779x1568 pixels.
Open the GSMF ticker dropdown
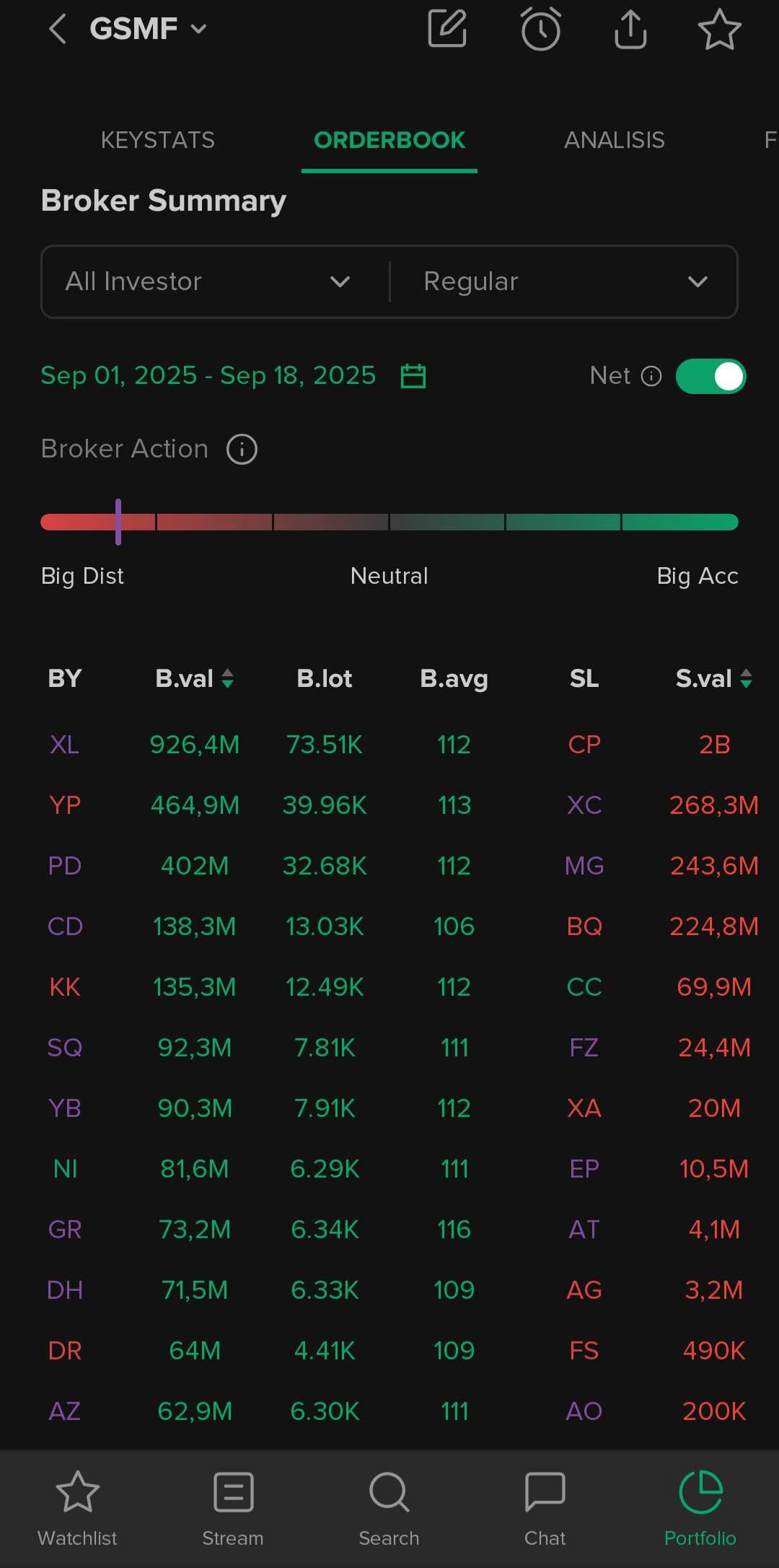click(x=149, y=29)
